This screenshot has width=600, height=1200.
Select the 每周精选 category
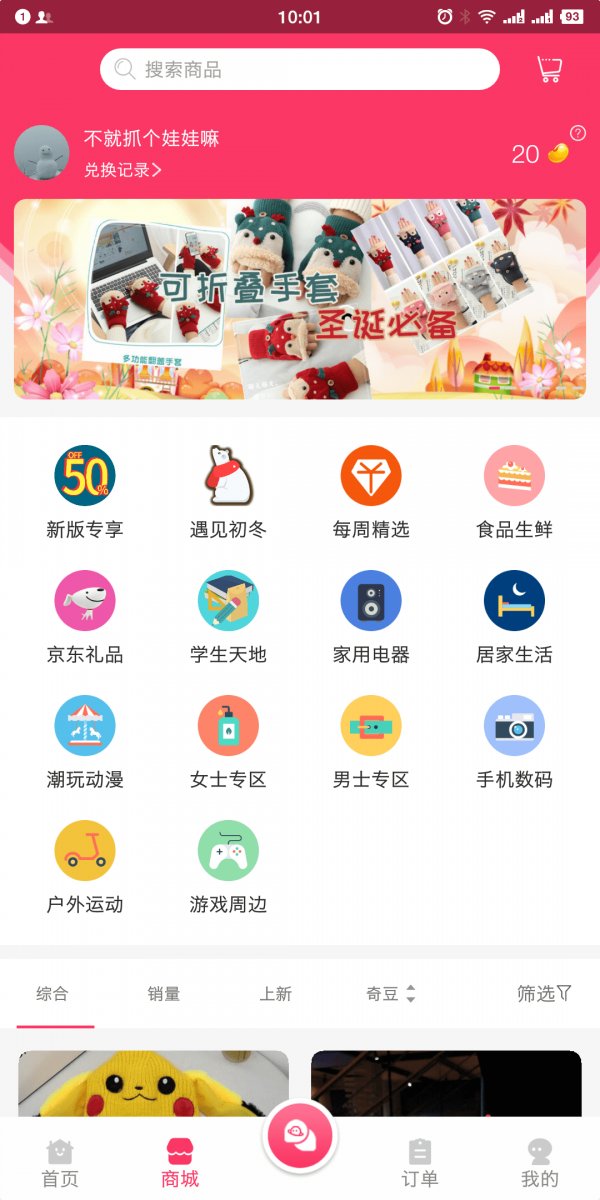pos(371,492)
